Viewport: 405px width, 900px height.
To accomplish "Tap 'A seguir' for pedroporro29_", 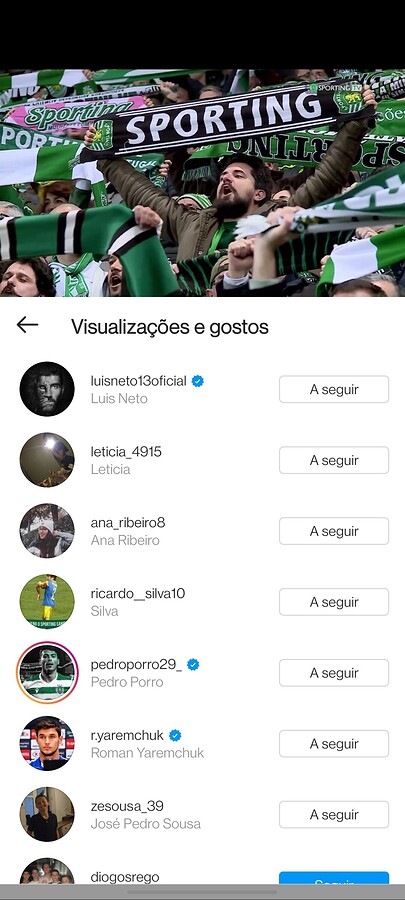I will click(334, 673).
